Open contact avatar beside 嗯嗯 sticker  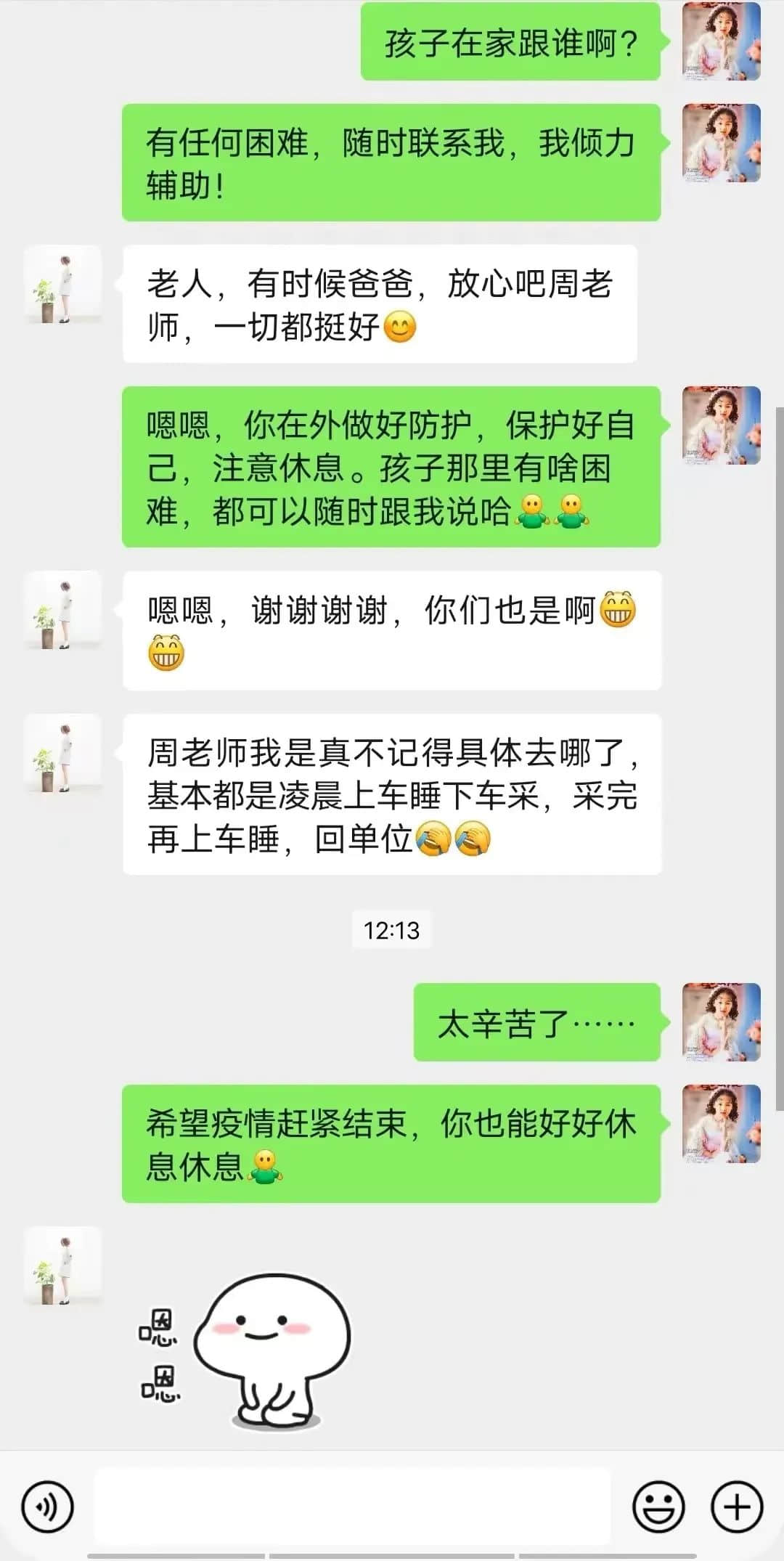point(63,1265)
